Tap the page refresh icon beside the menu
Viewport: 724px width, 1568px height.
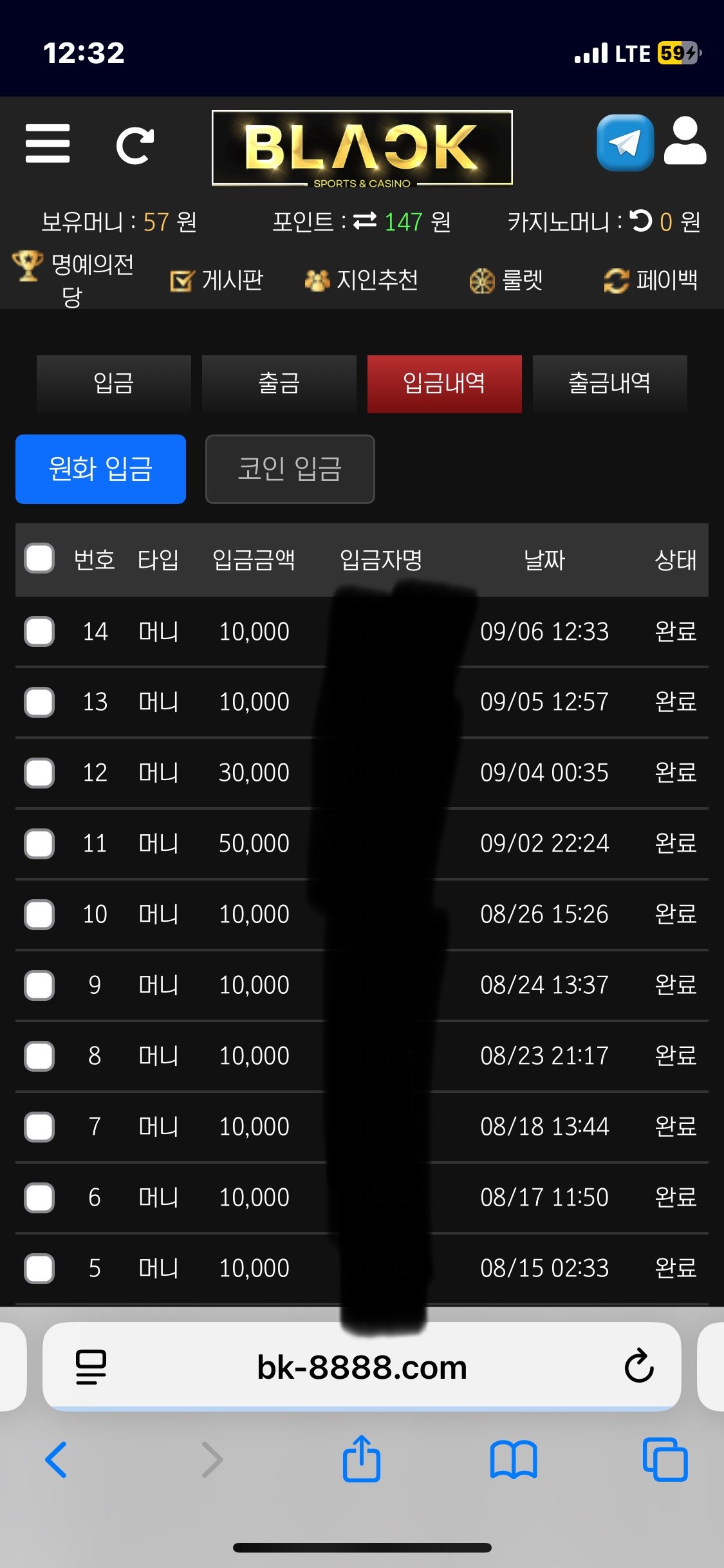[x=135, y=145]
